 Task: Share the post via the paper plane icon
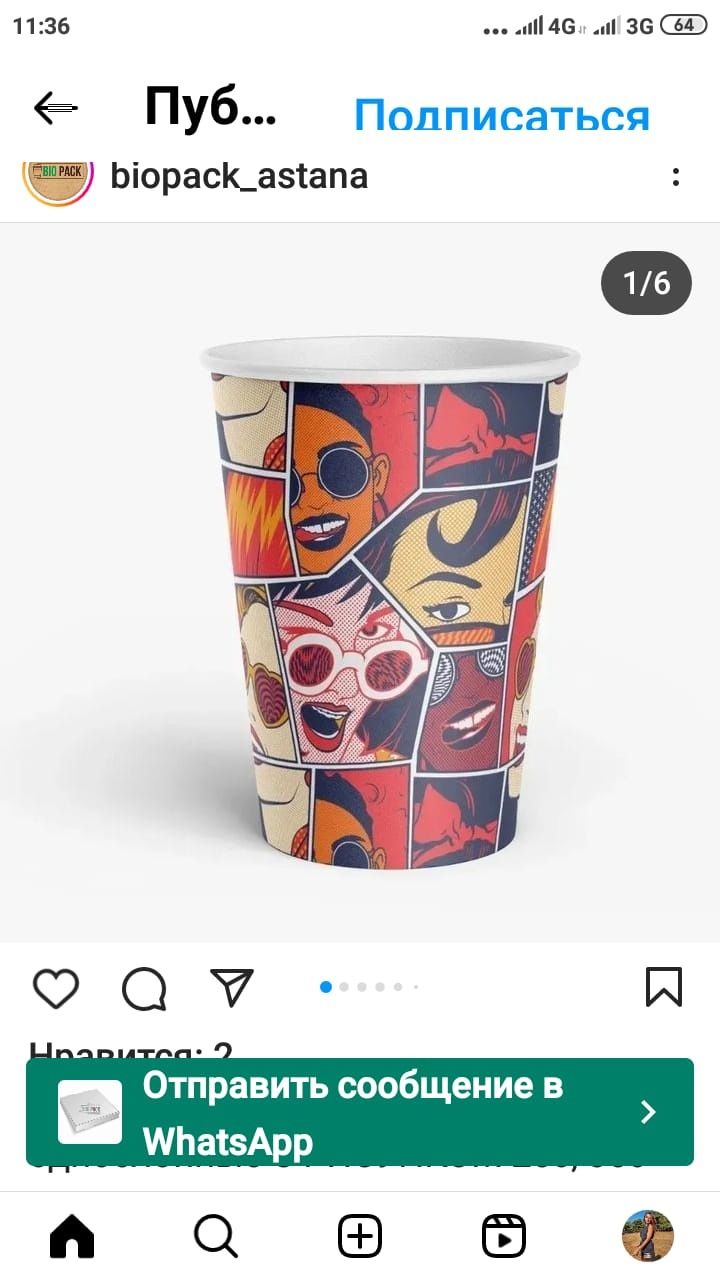point(232,988)
